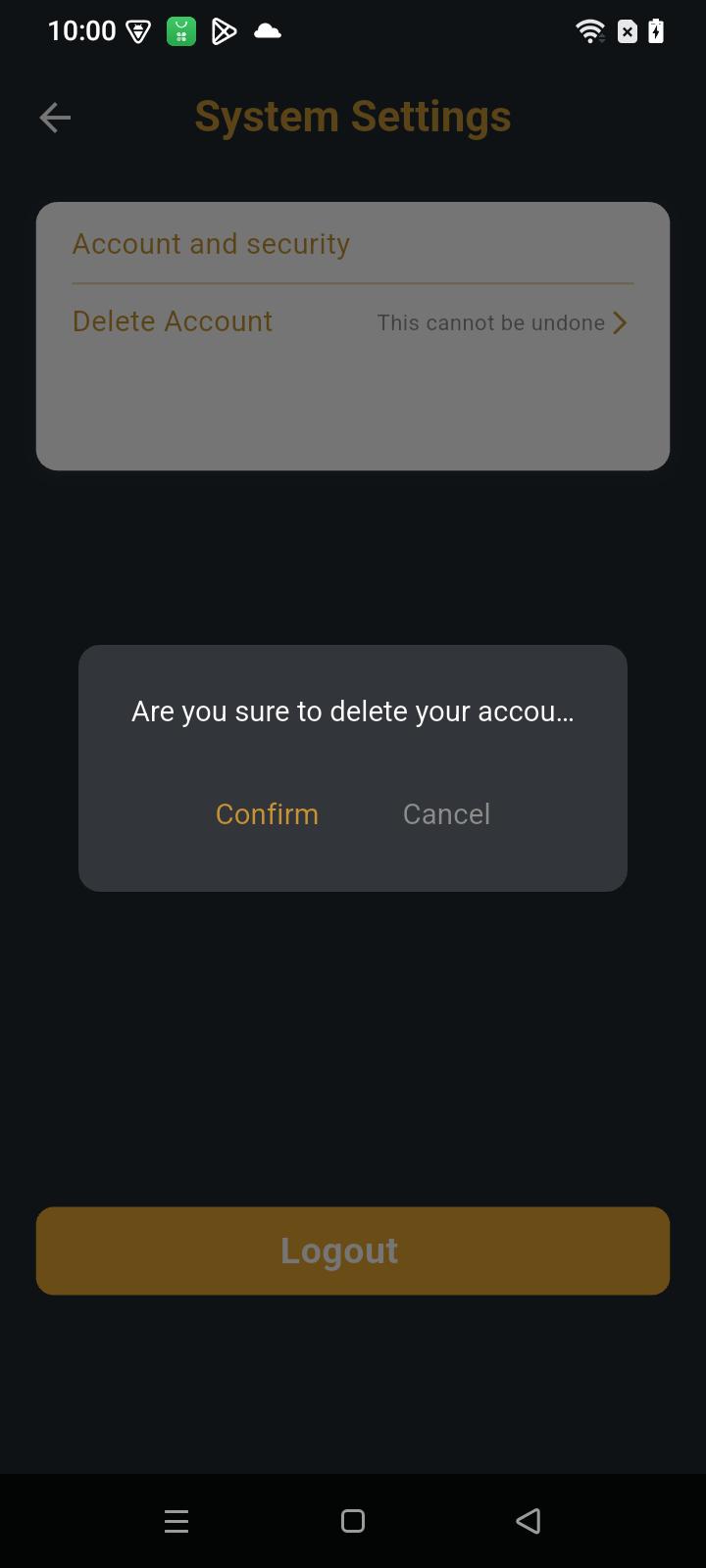Tap the clock showing 10:00

pos(82,30)
